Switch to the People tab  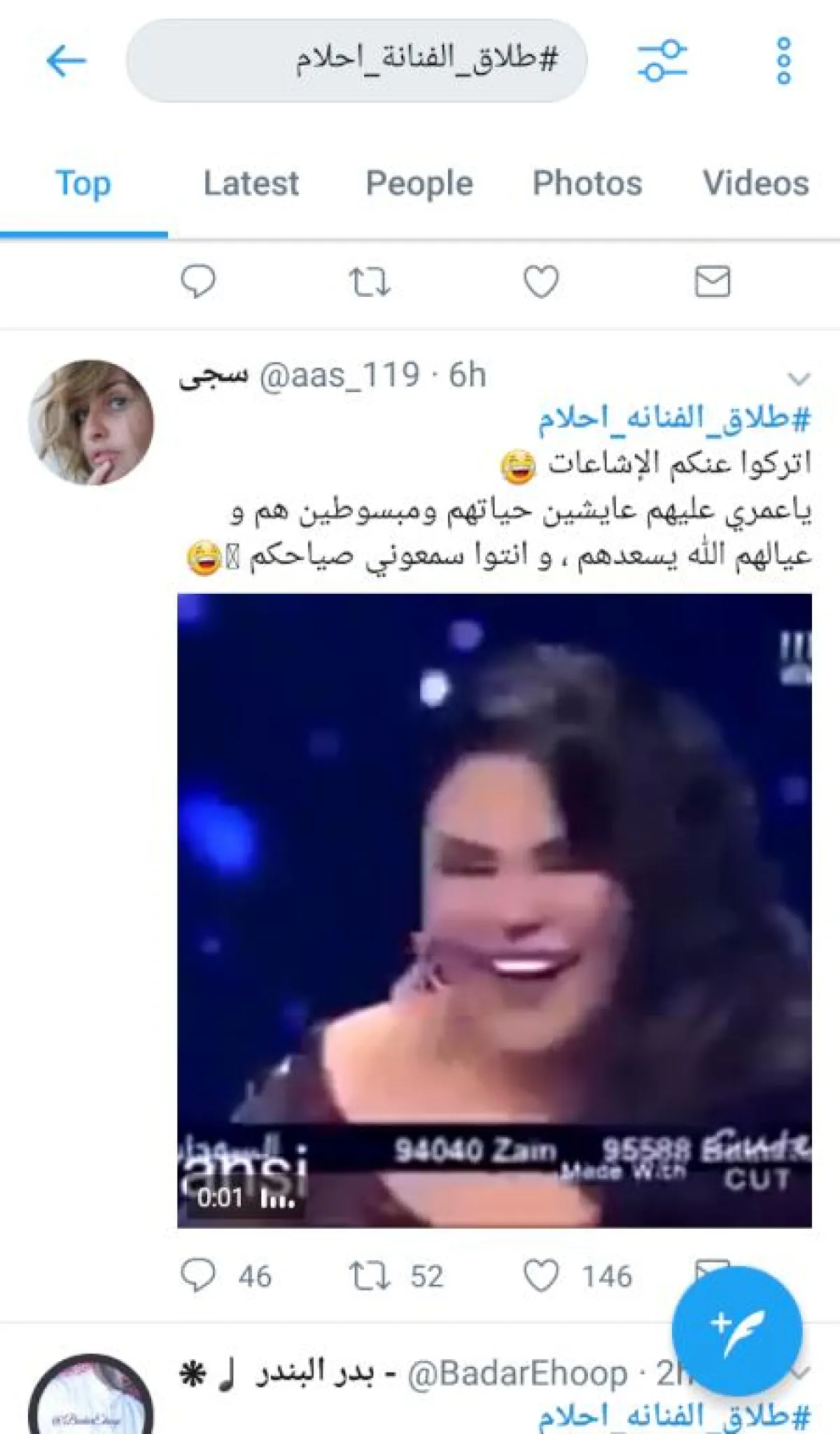419,184
